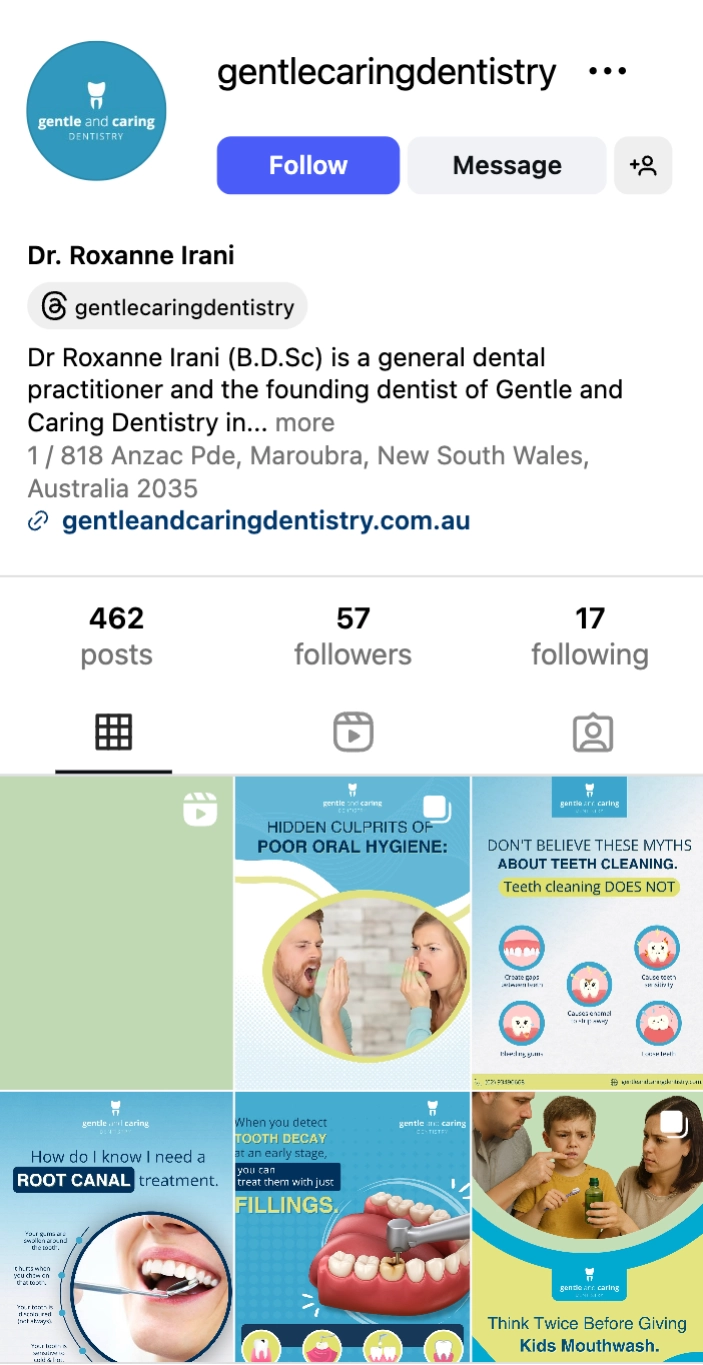The image size is (703, 1365).
Task: Follow gentlecaringdentistry
Action: click(x=308, y=165)
